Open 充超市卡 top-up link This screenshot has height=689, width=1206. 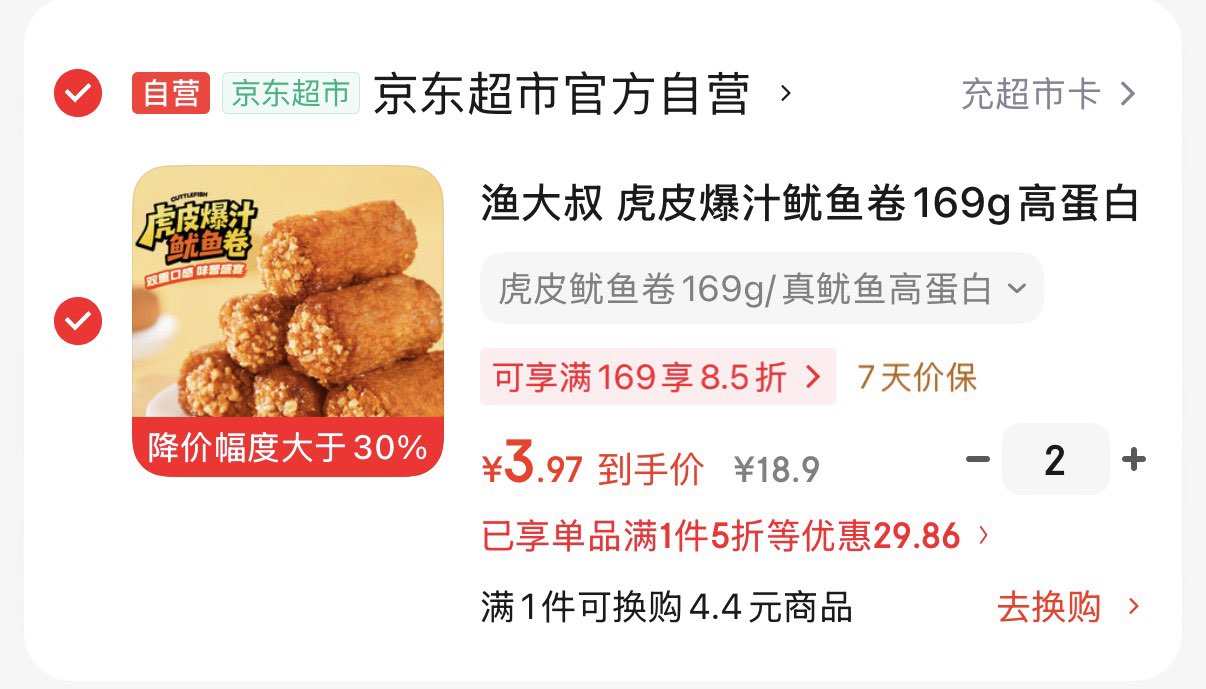coord(1048,94)
